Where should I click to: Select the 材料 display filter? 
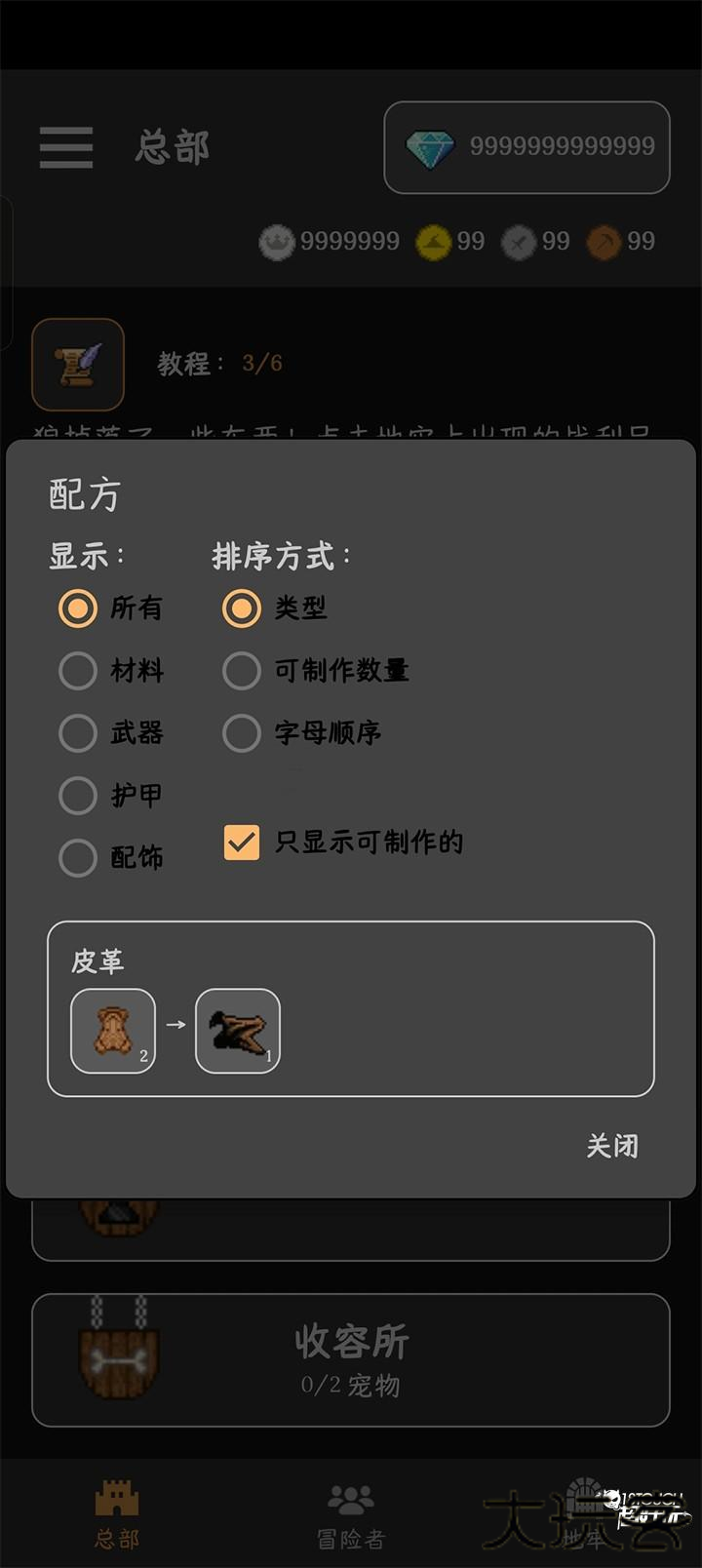click(78, 671)
